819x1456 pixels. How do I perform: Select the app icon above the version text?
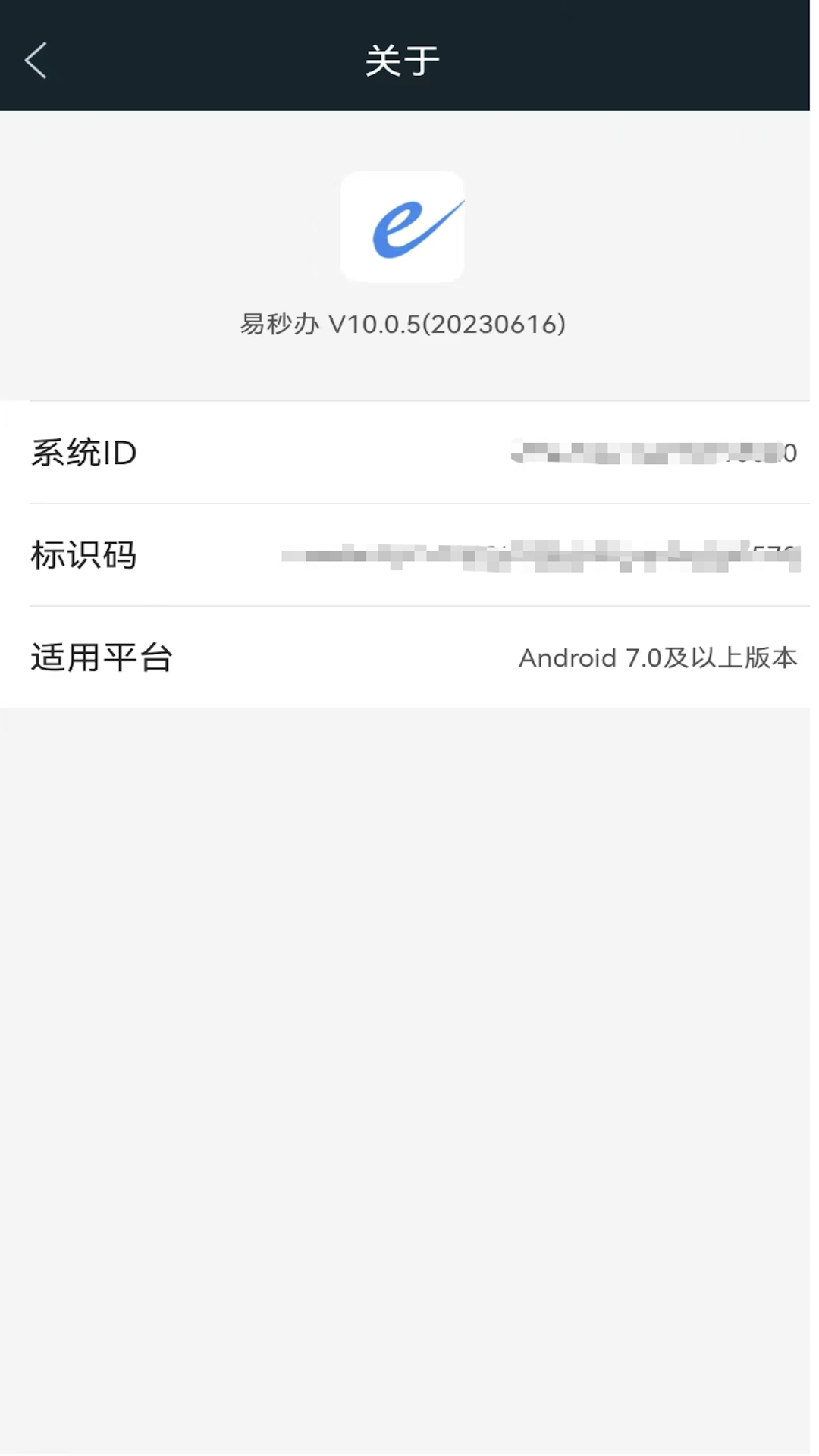402,227
